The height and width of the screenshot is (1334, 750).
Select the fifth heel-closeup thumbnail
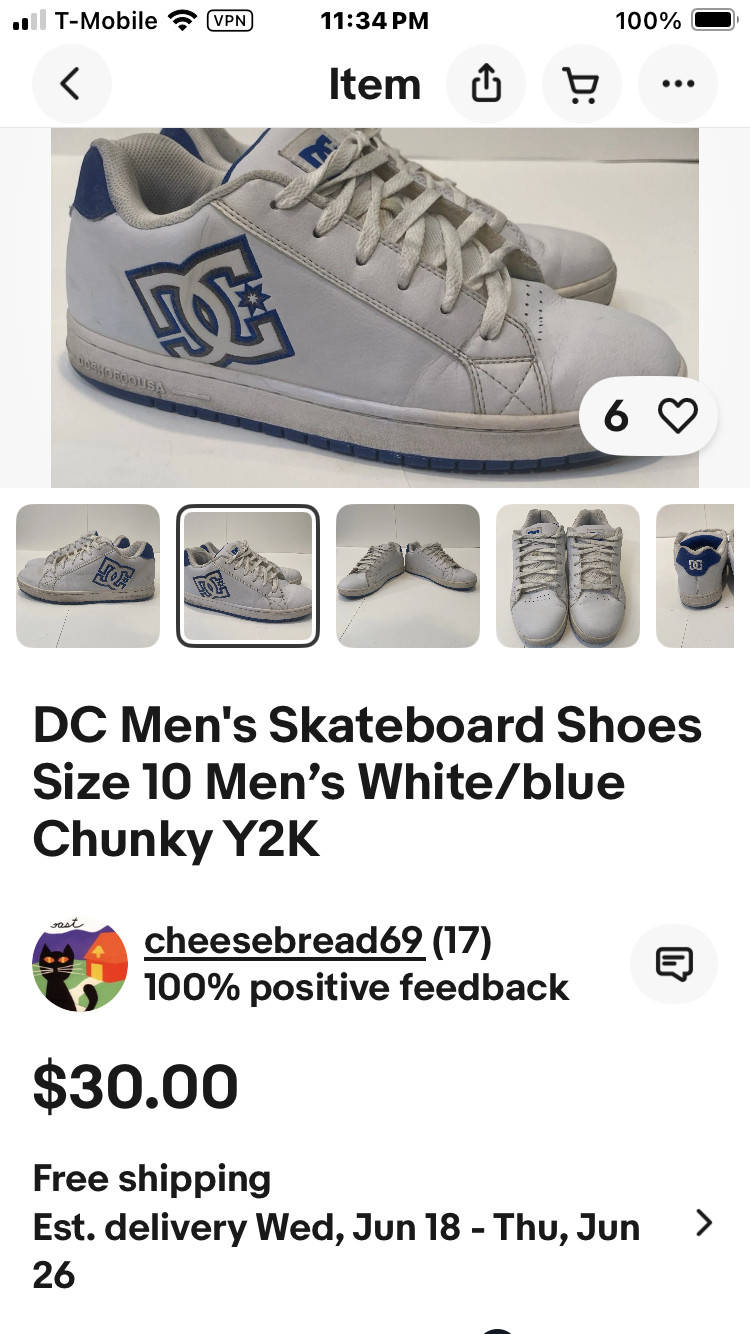[x=704, y=576]
